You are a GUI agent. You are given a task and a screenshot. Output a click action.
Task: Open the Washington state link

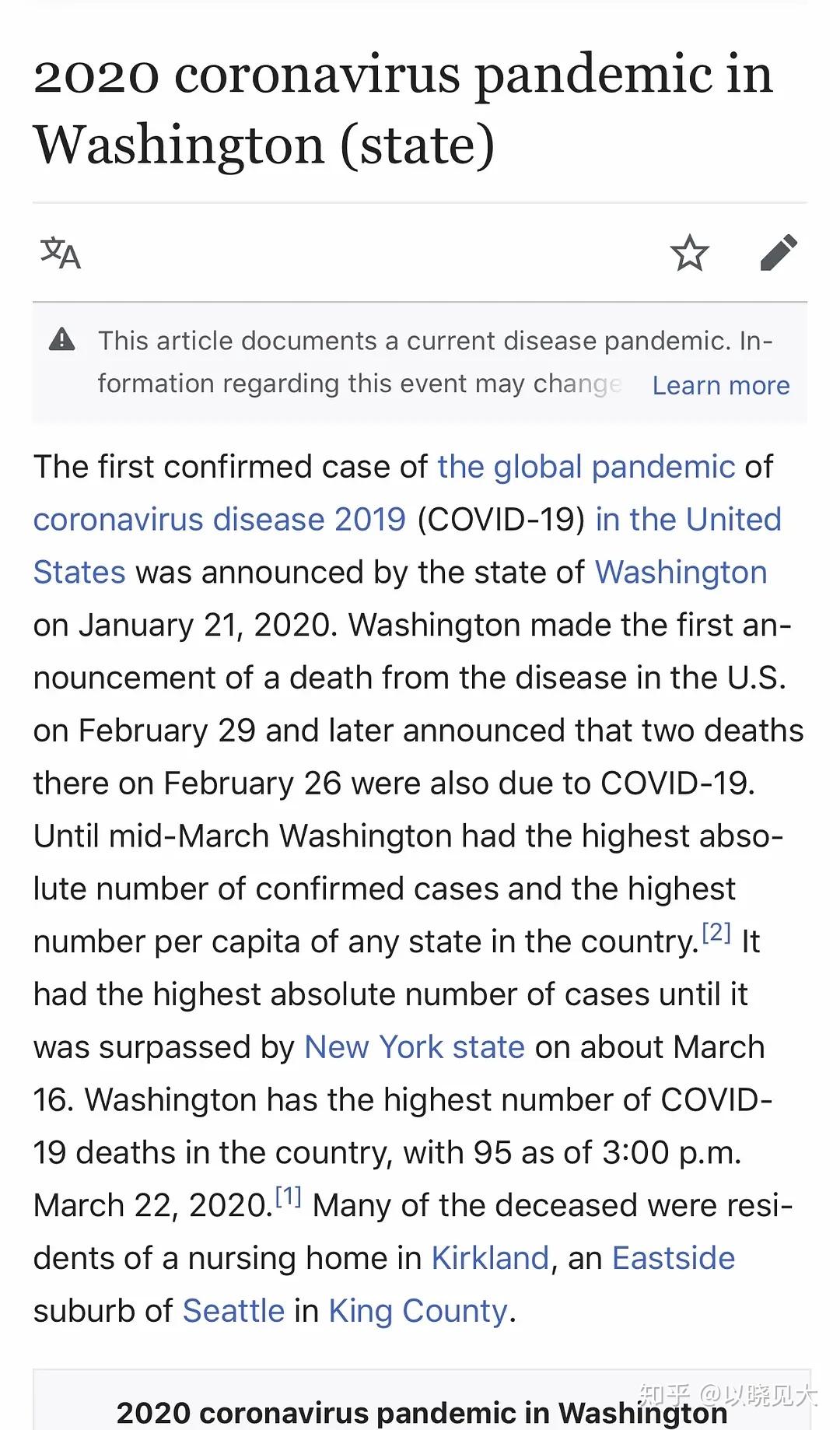click(x=681, y=573)
